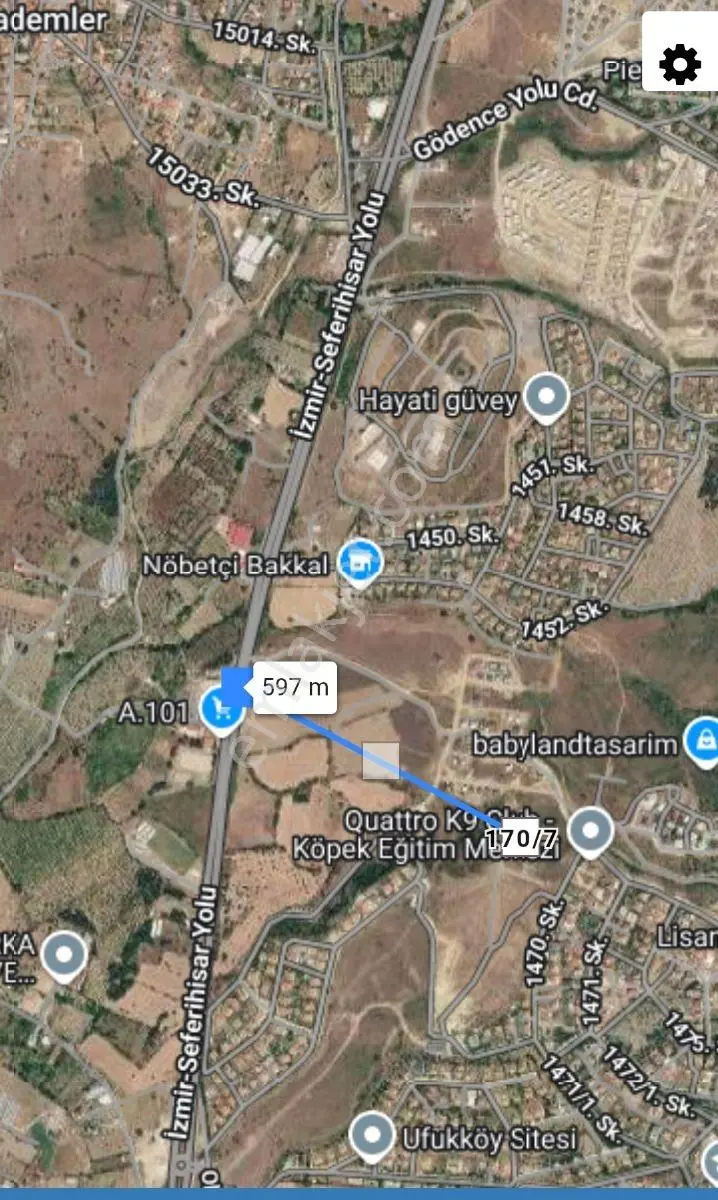Viewport: 718px width, 1200px height.
Task: Select the Nöbetçi Bakkal shop marker
Action: [360, 564]
